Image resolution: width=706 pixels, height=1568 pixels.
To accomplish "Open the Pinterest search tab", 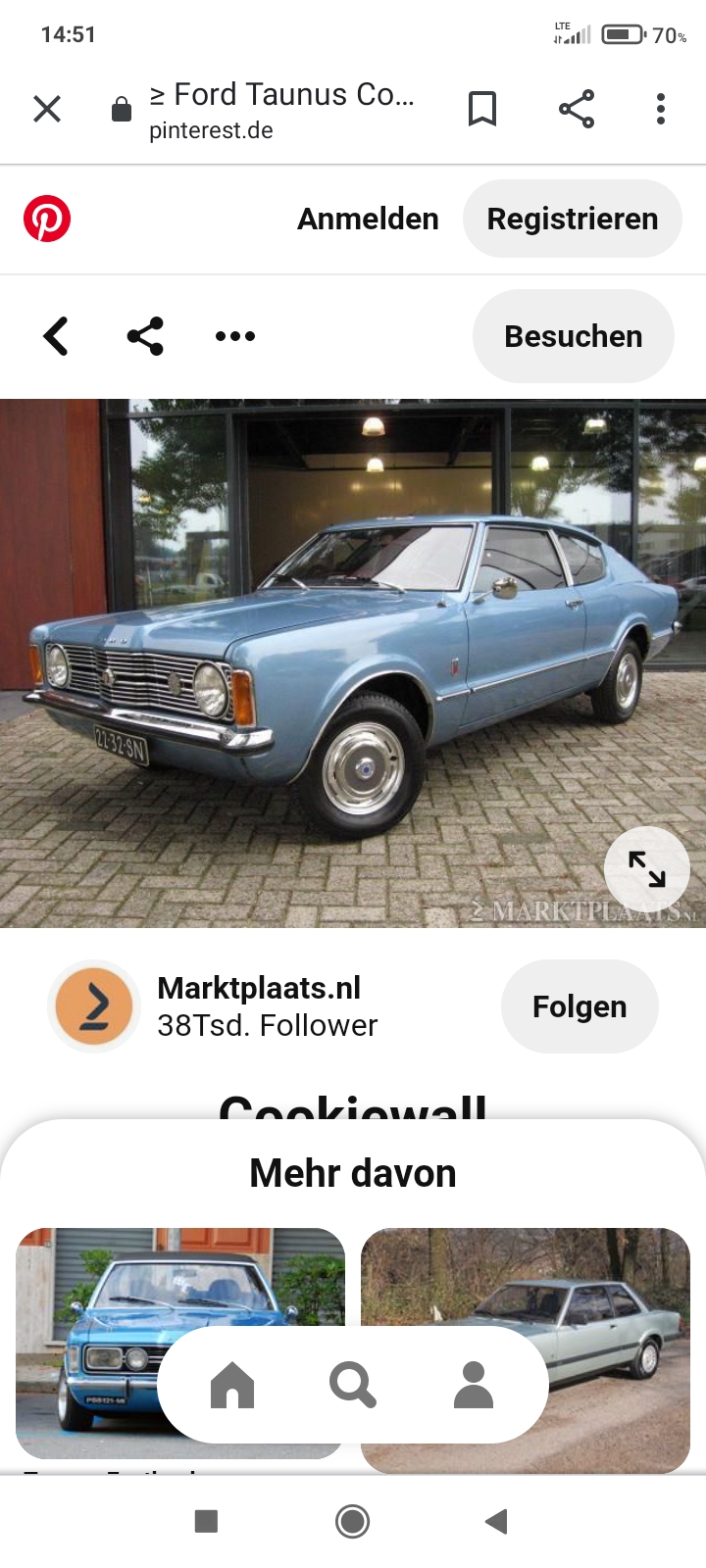I will (353, 1386).
